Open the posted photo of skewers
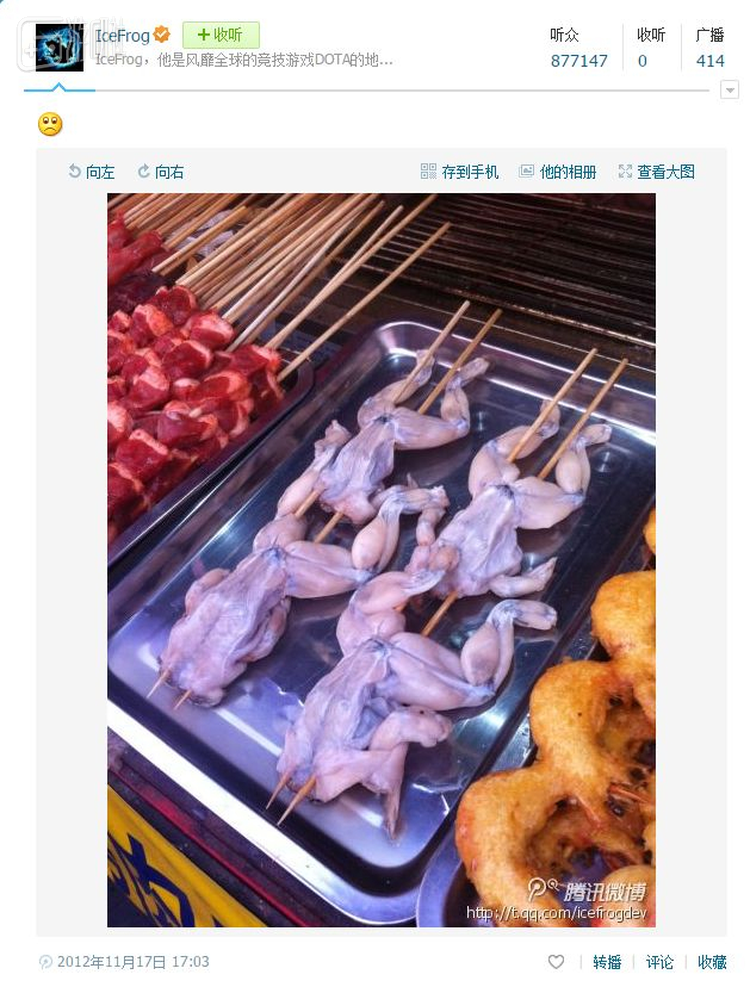The width and height of the screenshot is (750, 987). 381,560
